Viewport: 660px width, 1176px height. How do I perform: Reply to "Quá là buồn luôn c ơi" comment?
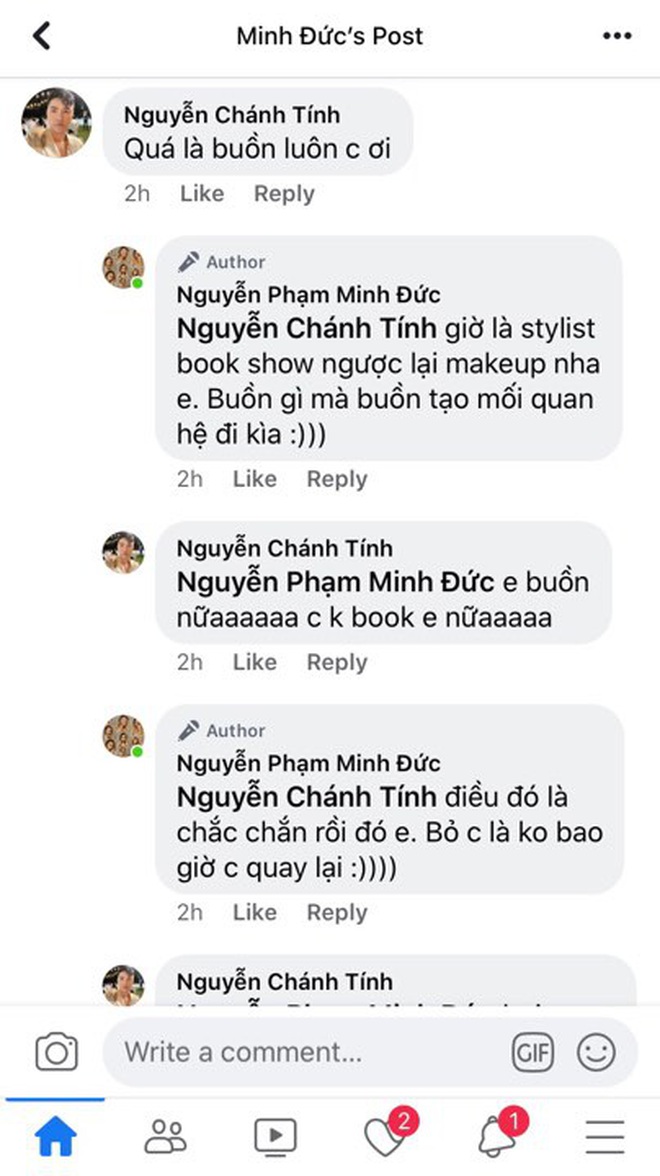pyautogui.click(x=284, y=194)
